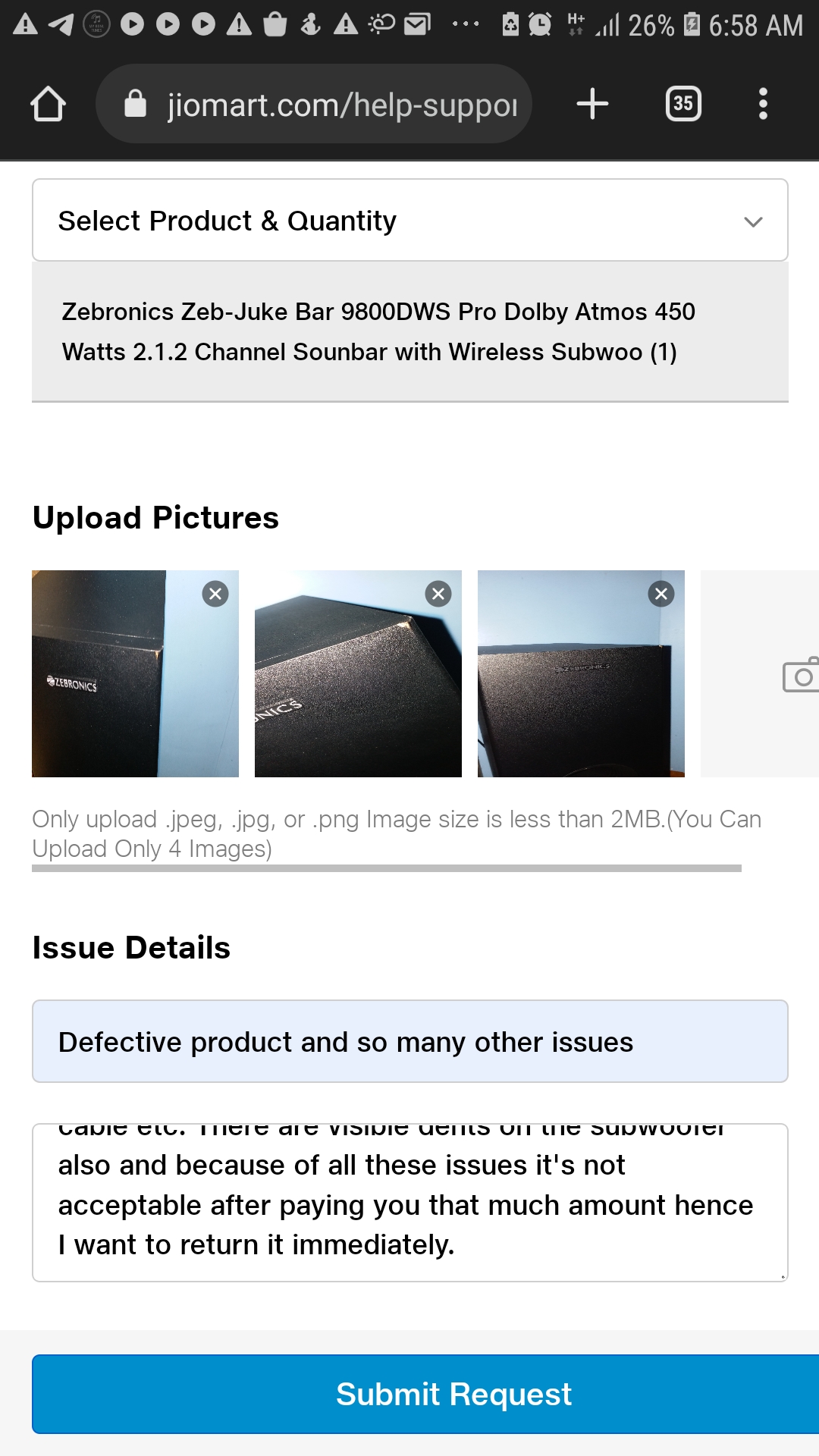Image resolution: width=819 pixels, height=1456 pixels.
Task: Expand the Select Product & Quantity dropdown
Action: 409,221
